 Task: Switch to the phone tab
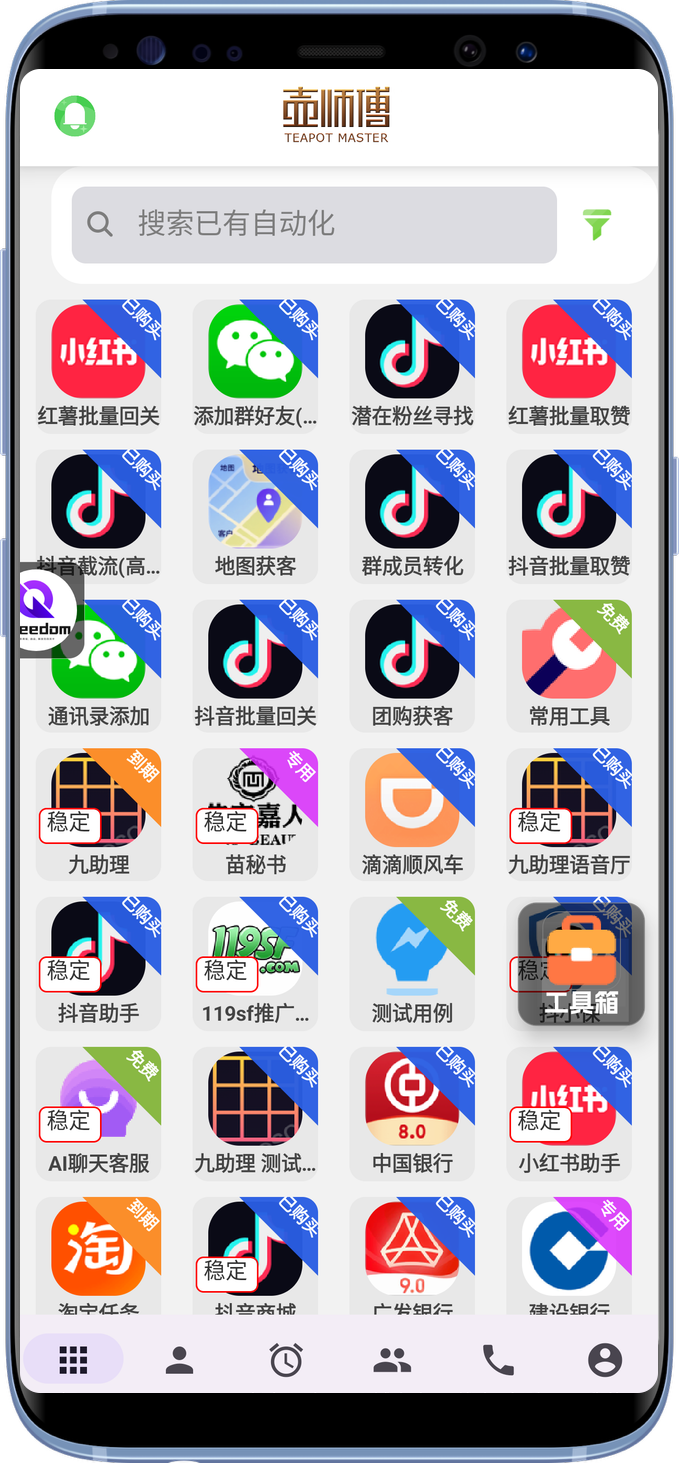(x=498, y=1360)
